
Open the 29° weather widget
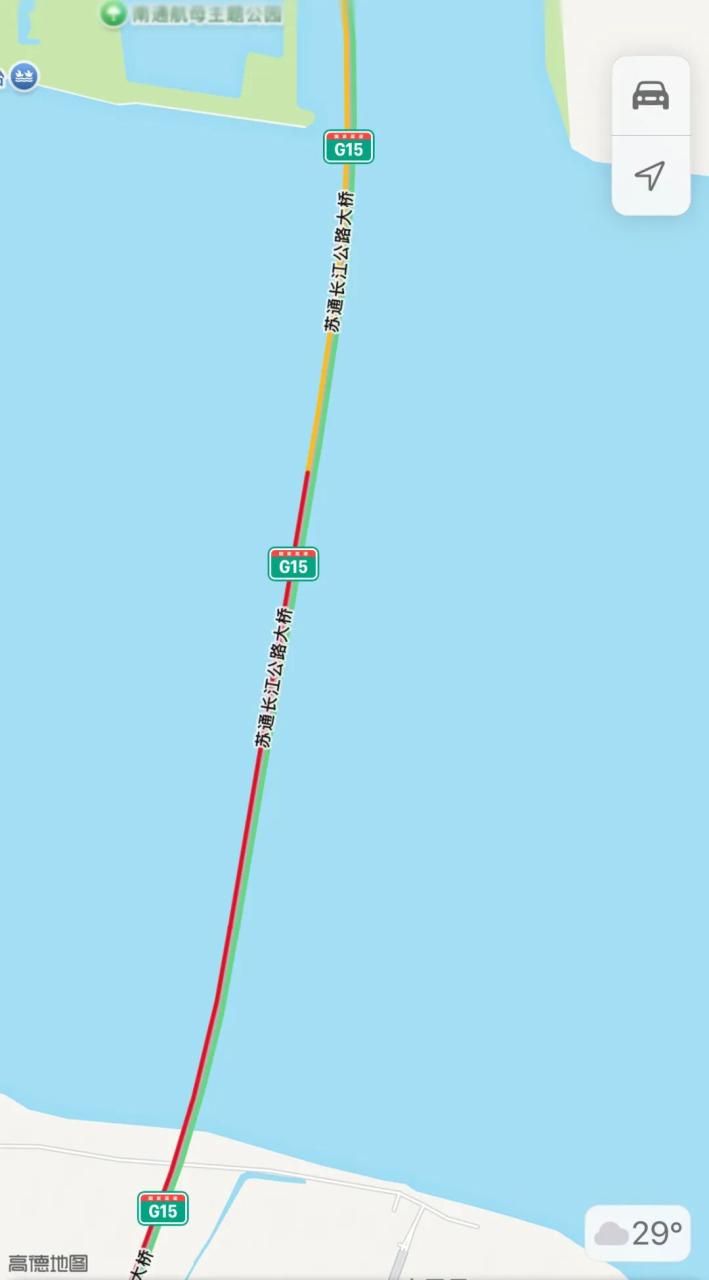click(x=638, y=1232)
